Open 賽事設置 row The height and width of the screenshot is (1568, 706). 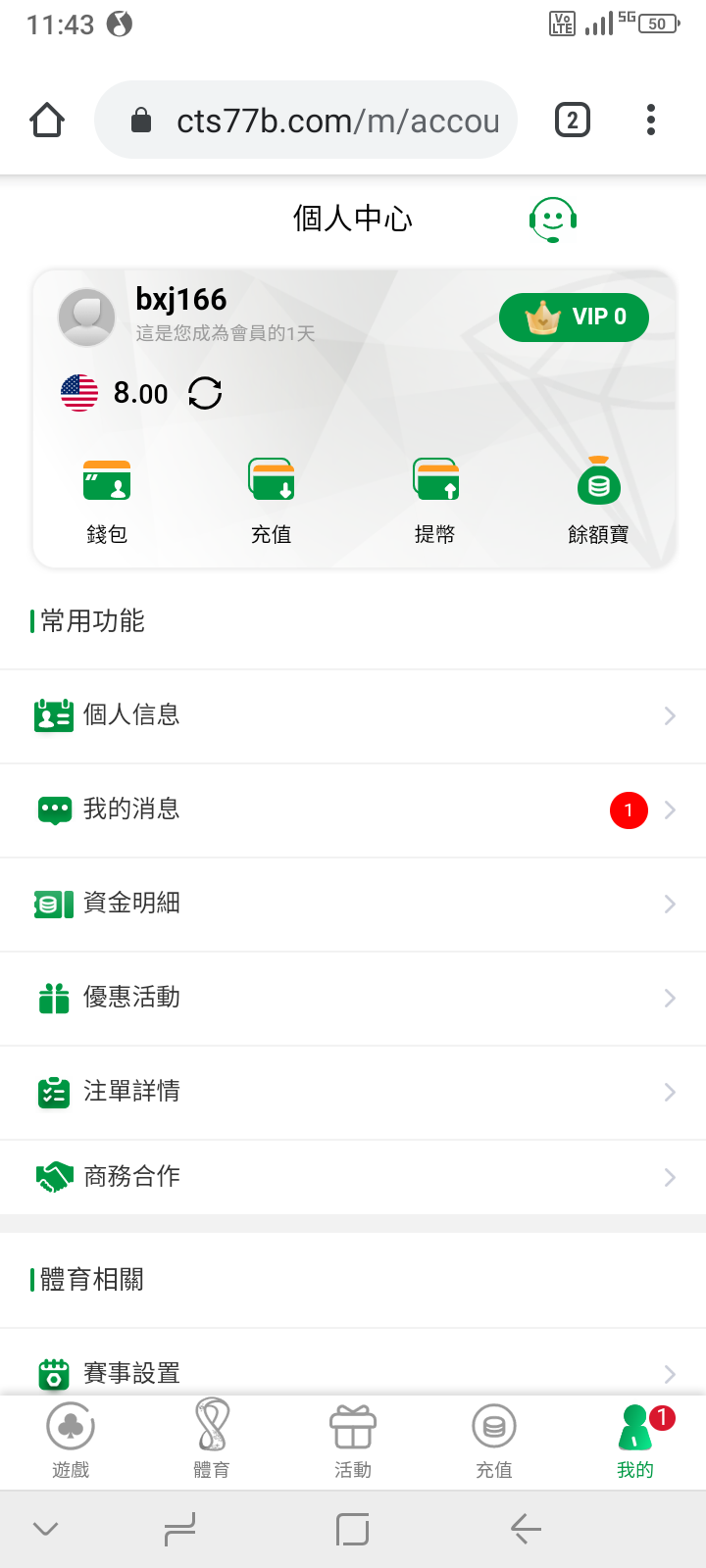[353, 1372]
